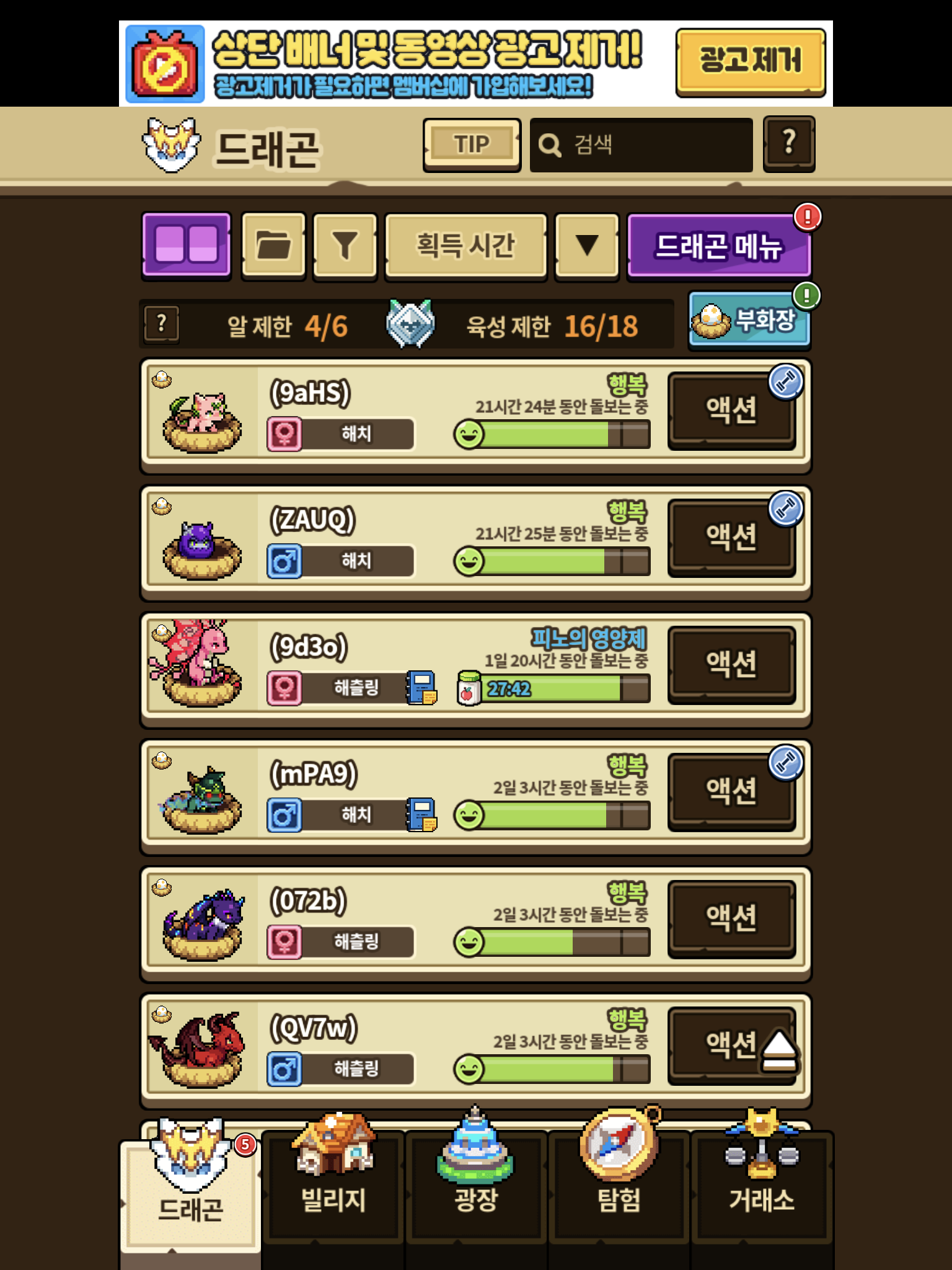
Task: Open the folder icon
Action: pyautogui.click(x=273, y=246)
